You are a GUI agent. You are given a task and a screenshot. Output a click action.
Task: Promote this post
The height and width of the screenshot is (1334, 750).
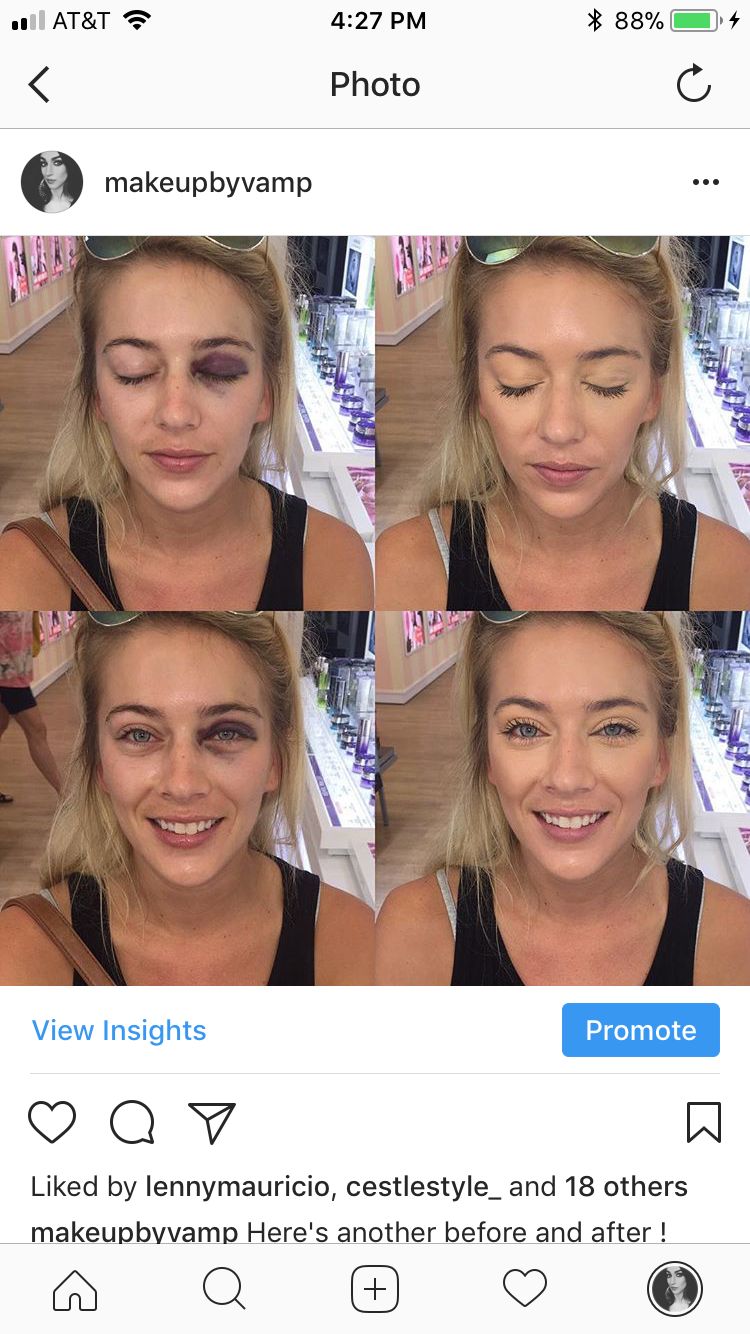tap(640, 1030)
